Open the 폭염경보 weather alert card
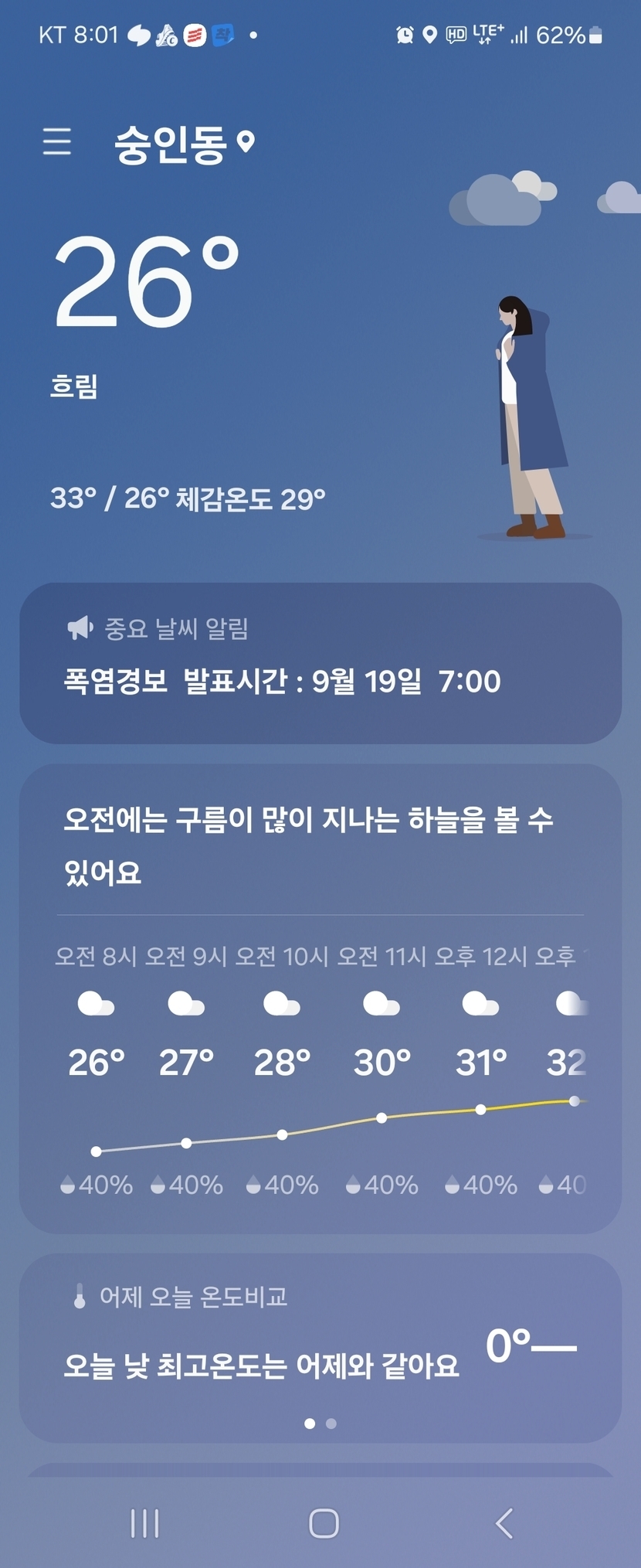Image resolution: width=641 pixels, height=1568 pixels. pyautogui.click(x=320, y=663)
